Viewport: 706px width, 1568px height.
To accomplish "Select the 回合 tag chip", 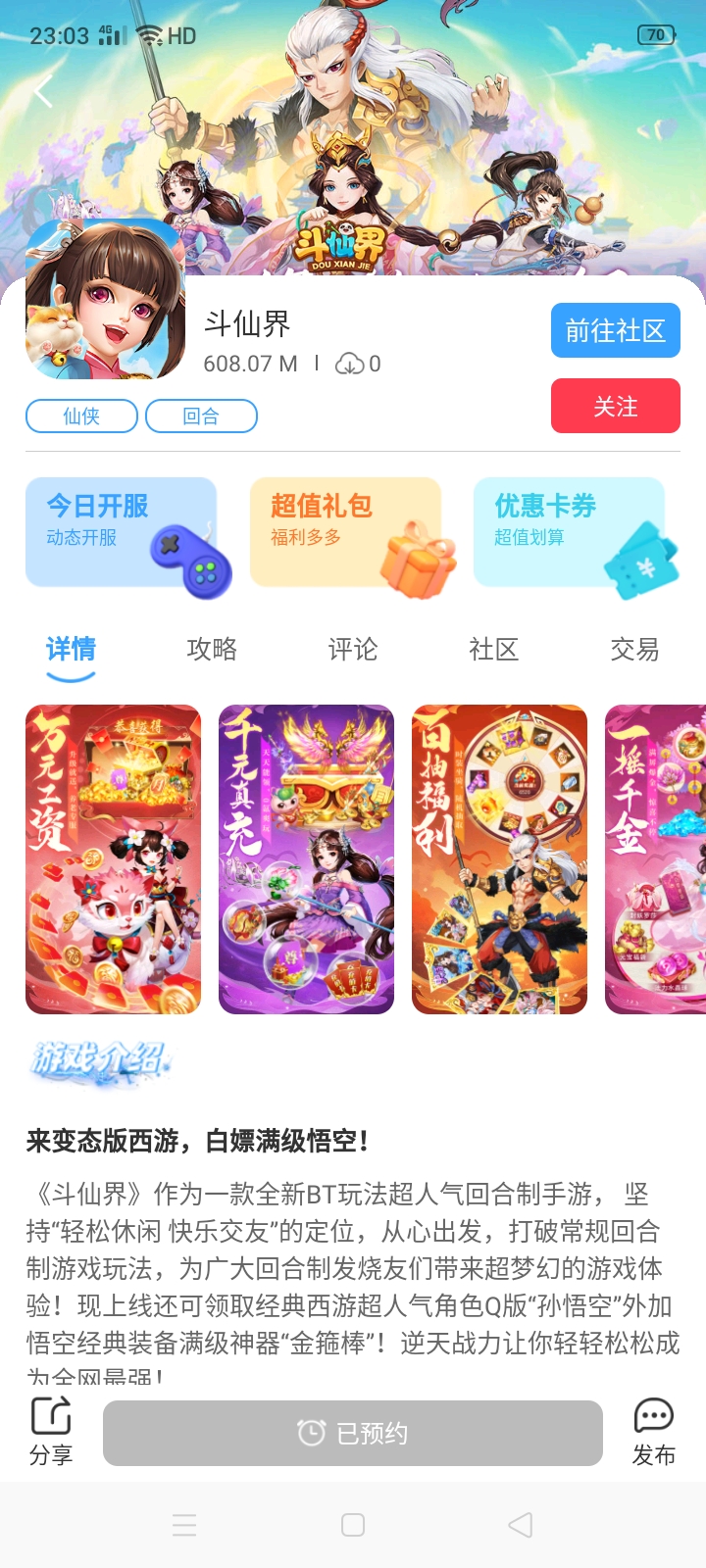I will click(x=201, y=416).
